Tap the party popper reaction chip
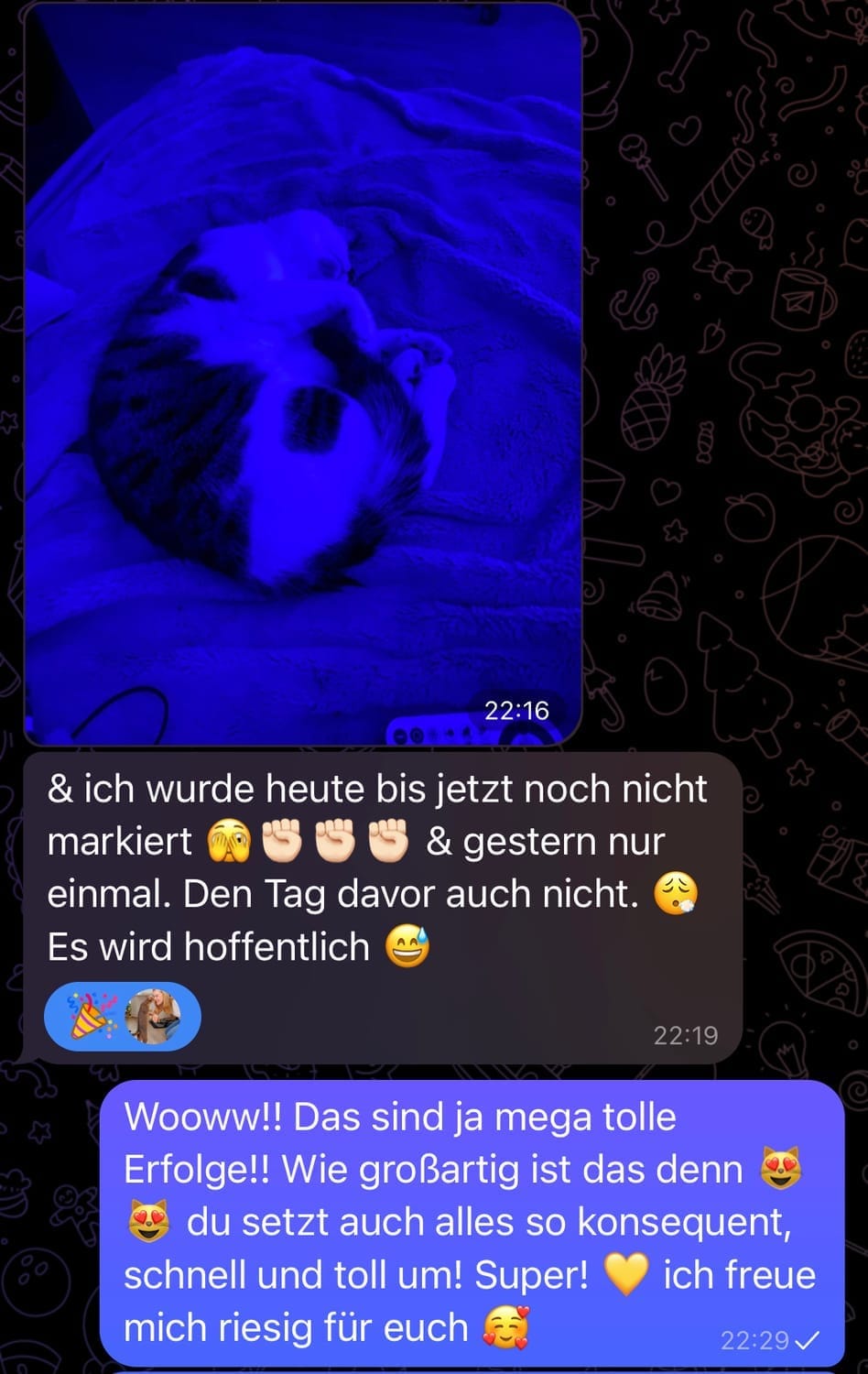Image resolution: width=868 pixels, height=1374 pixels. click(x=122, y=1017)
